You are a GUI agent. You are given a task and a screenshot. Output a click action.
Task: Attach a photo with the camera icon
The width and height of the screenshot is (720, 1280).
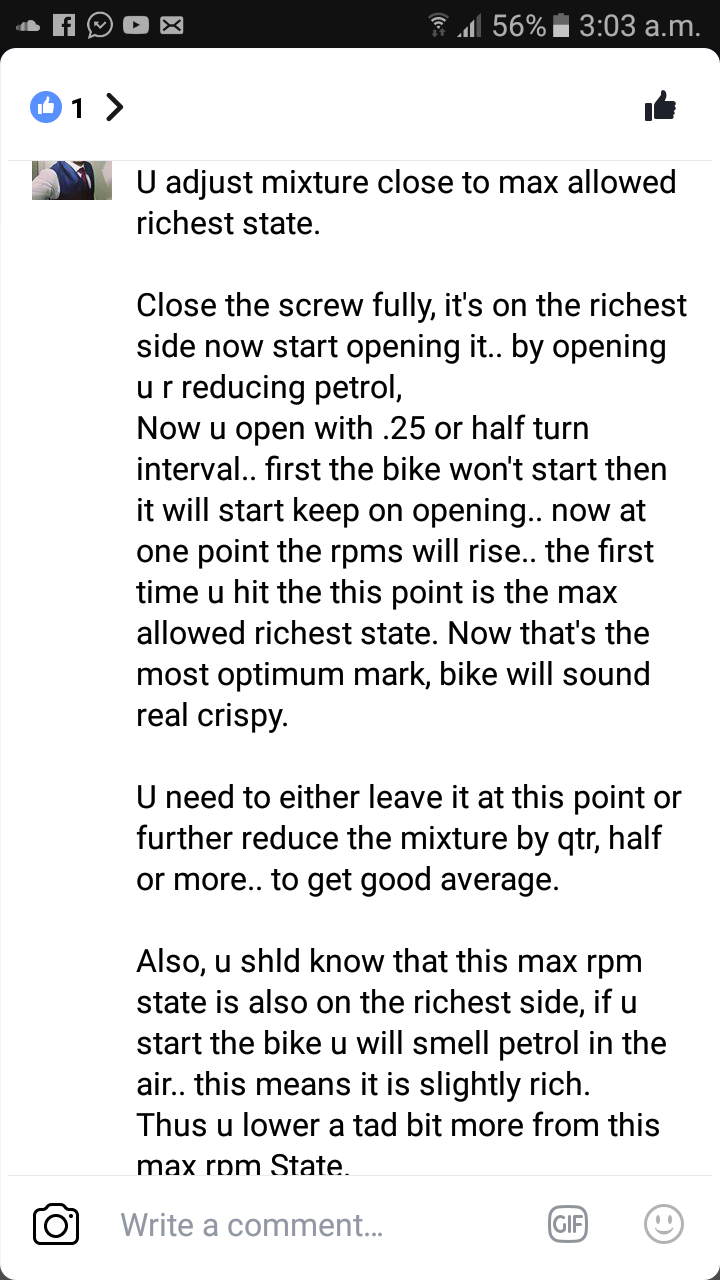[x=56, y=1225]
